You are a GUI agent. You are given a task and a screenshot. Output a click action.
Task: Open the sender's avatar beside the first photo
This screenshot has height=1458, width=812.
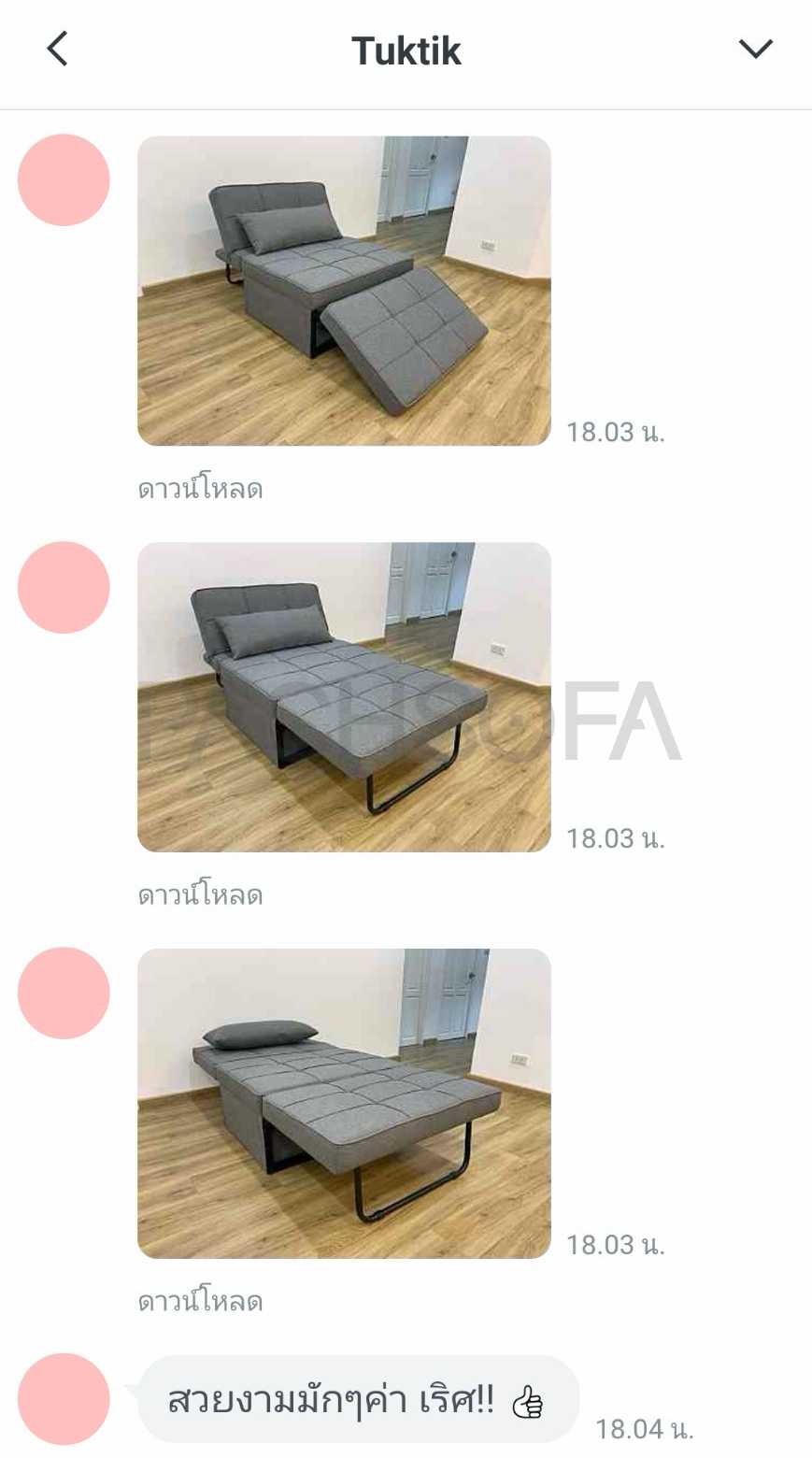pos(64,180)
